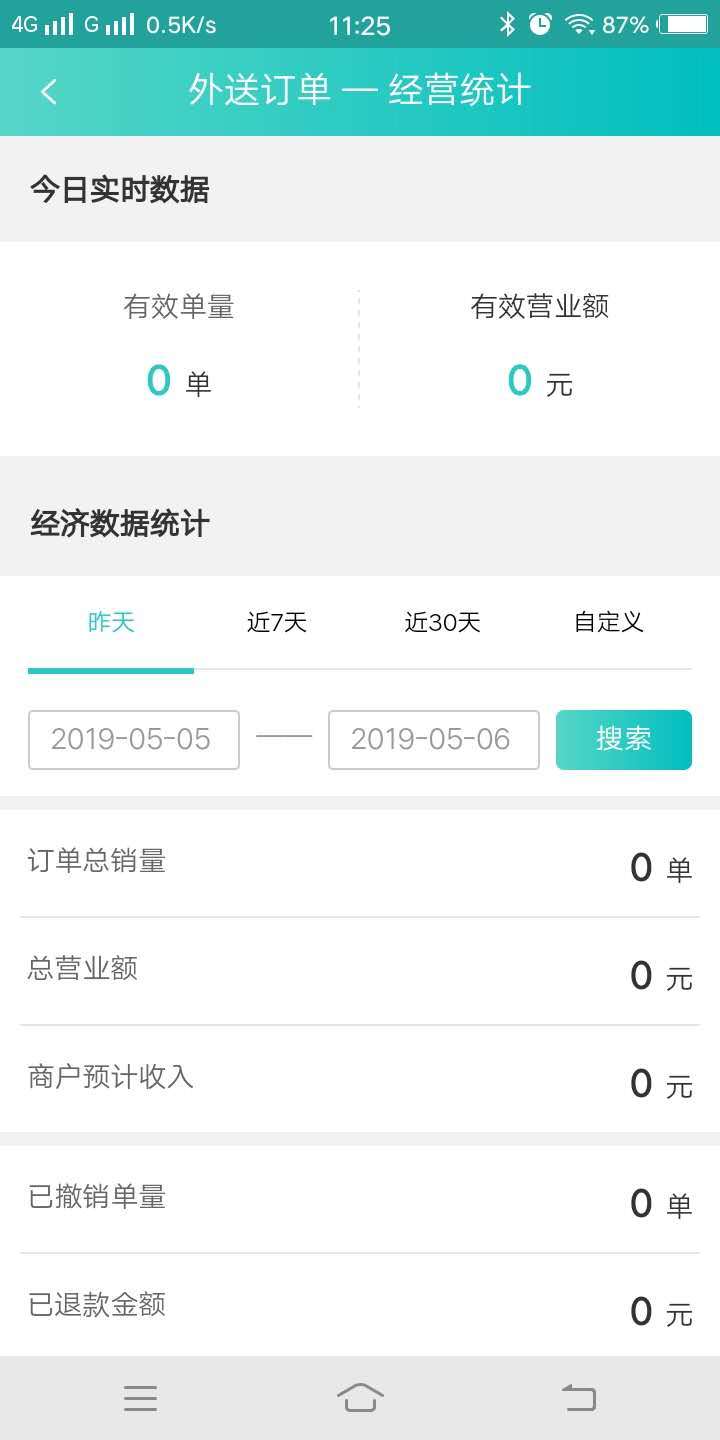Switch to the 自定义 date range tab
Image resolution: width=720 pixels, height=1440 pixels.
point(608,622)
